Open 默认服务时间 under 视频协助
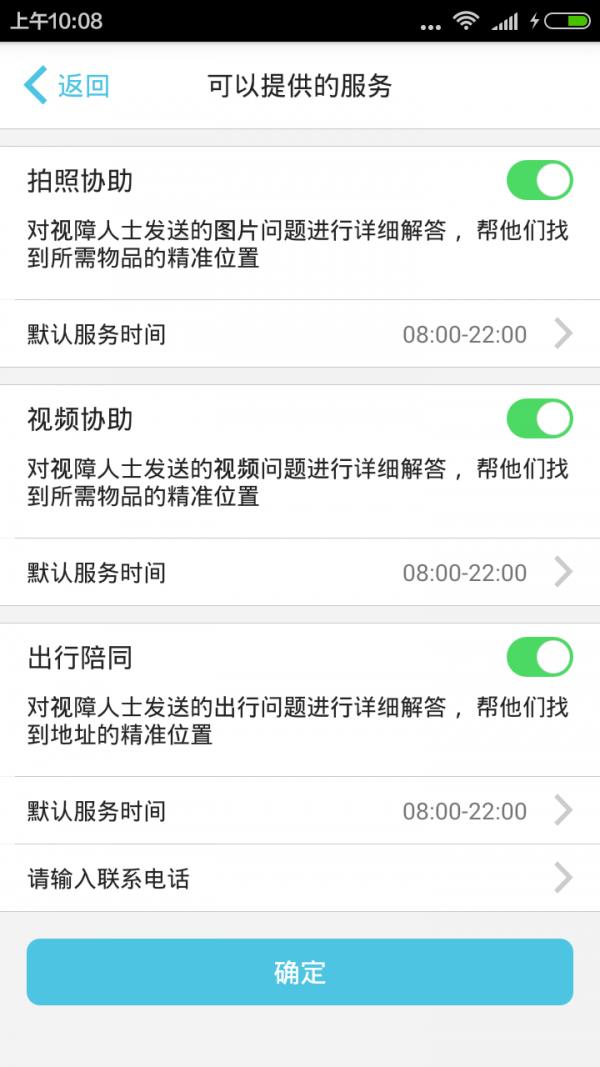The height and width of the screenshot is (1067, 600). 300,572
